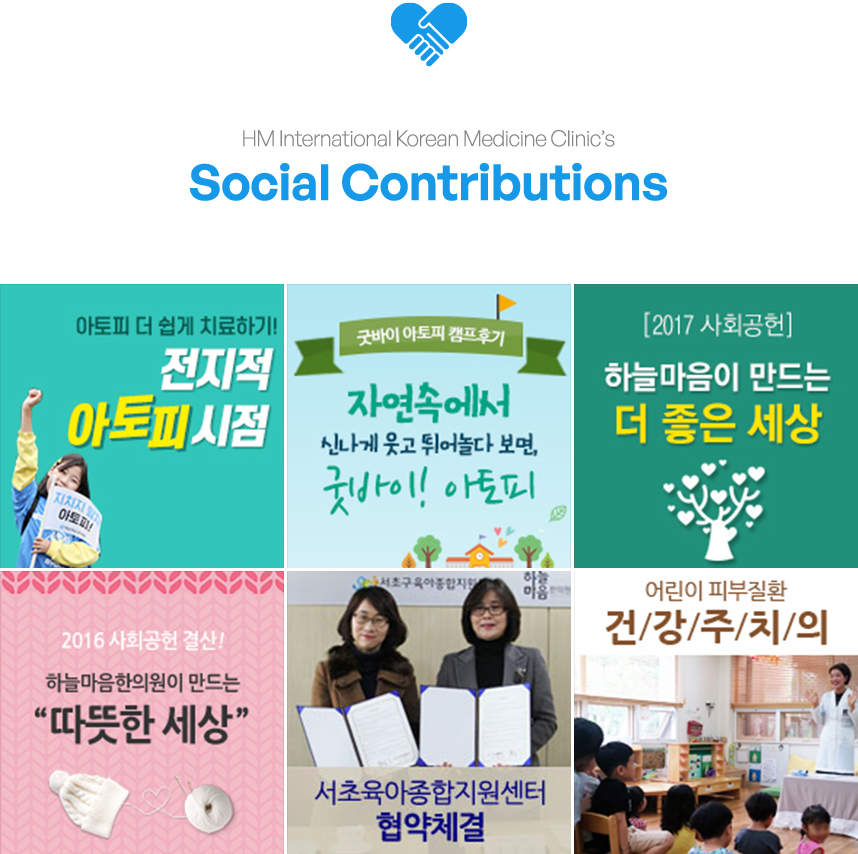View the 굿바이 아토피 캠프 후기 tile
The width and height of the screenshot is (858, 854).
[x=429, y=426]
